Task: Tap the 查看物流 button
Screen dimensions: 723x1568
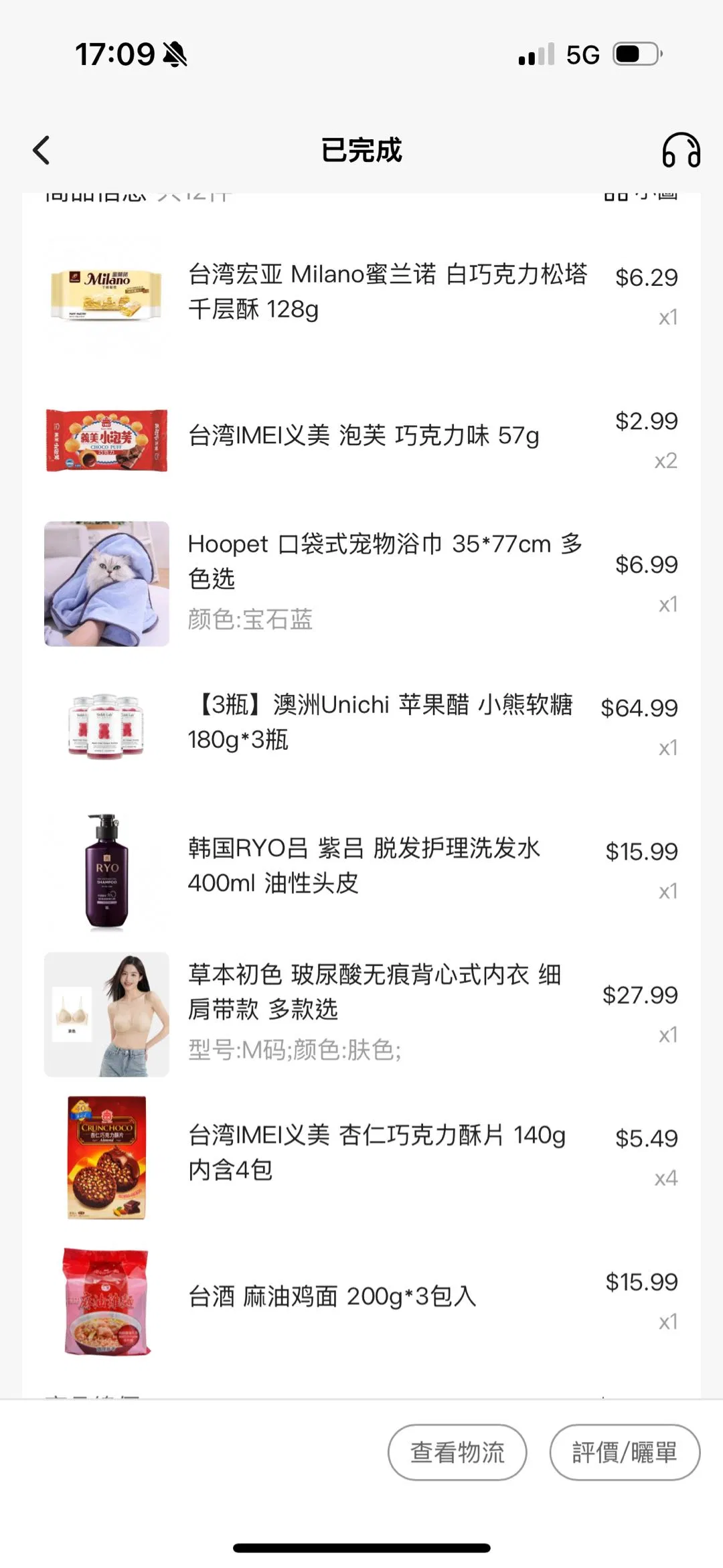Action: (x=457, y=1452)
